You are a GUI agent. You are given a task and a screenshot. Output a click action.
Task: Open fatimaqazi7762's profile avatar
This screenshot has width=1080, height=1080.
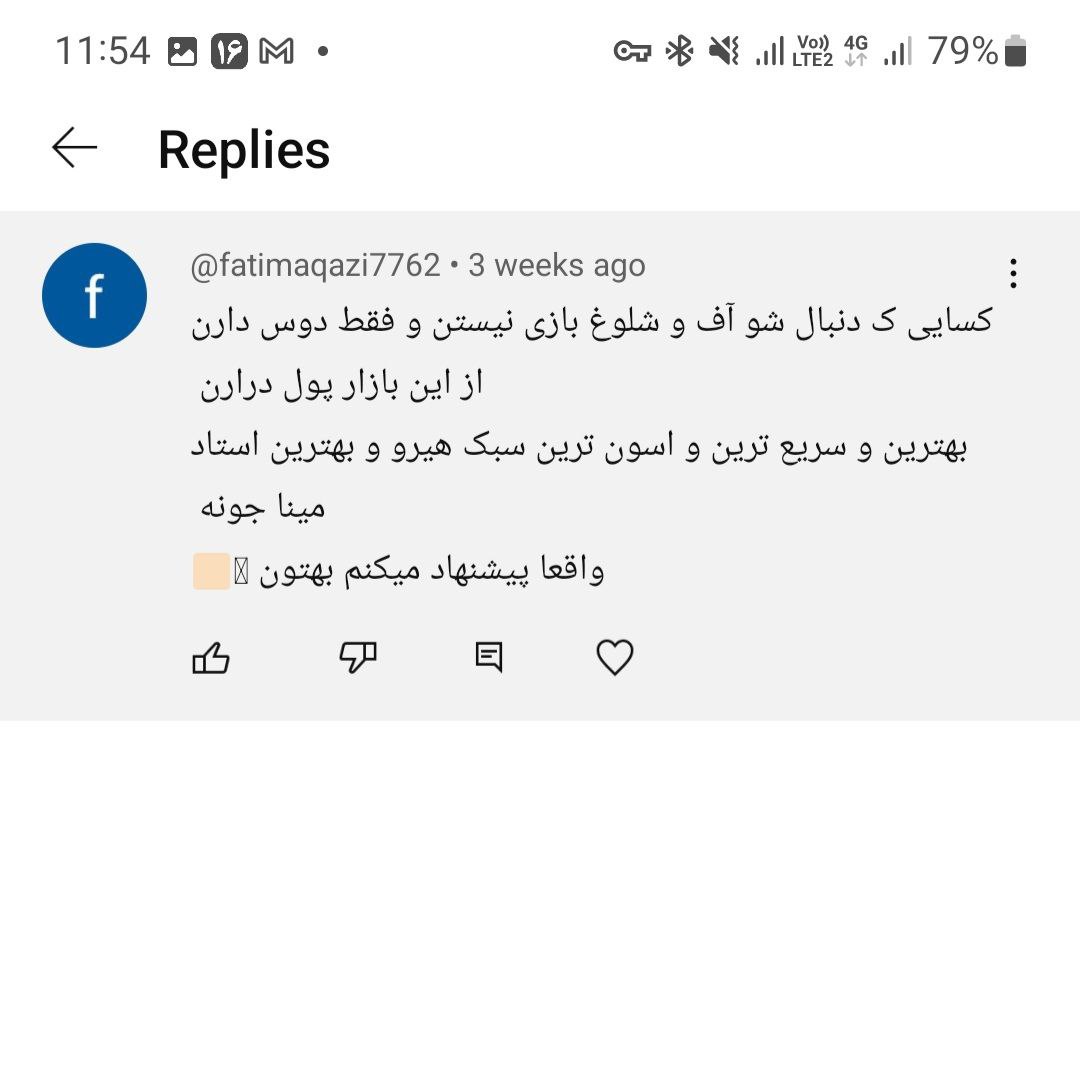coord(95,296)
